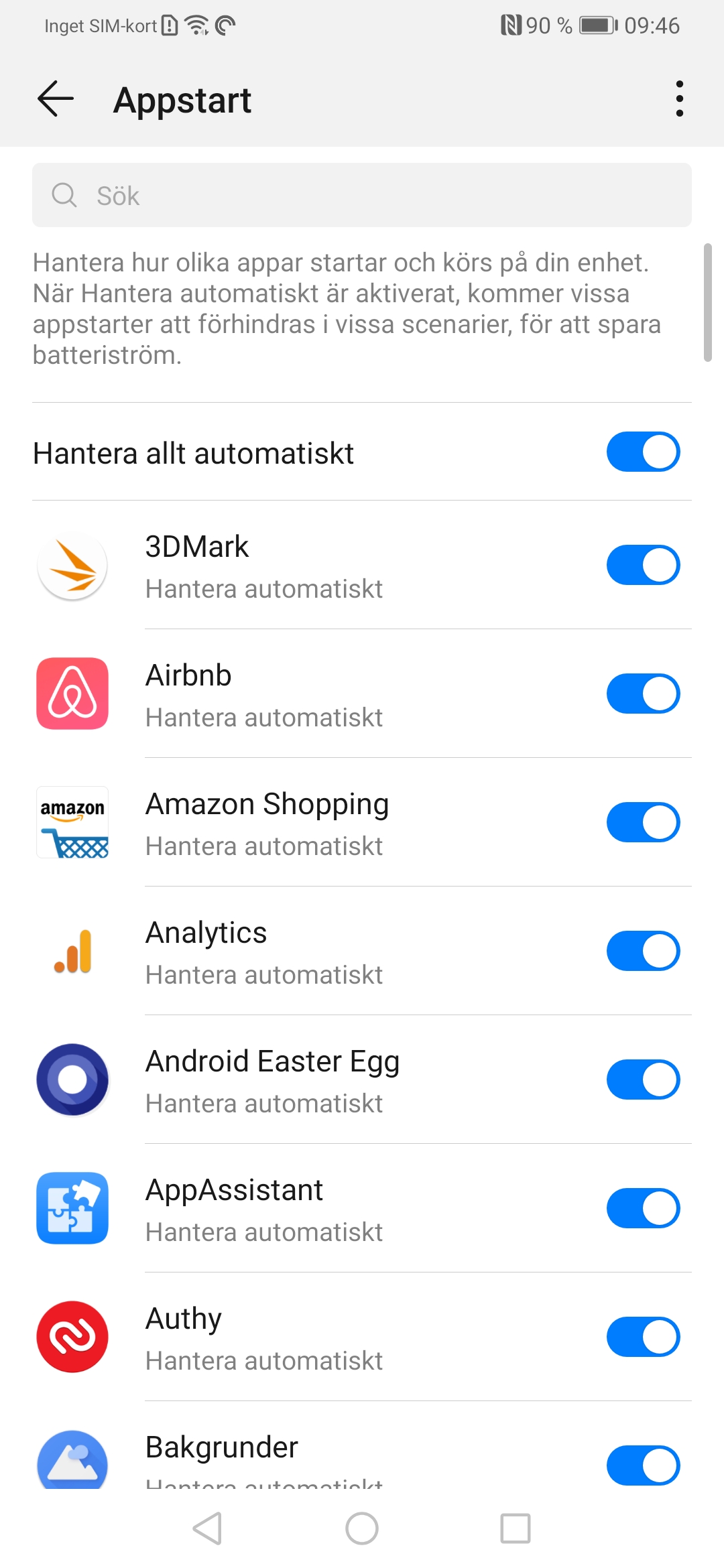The image size is (724, 1568).
Task: Toggle the Bakgrunder switch
Action: [x=643, y=1465]
